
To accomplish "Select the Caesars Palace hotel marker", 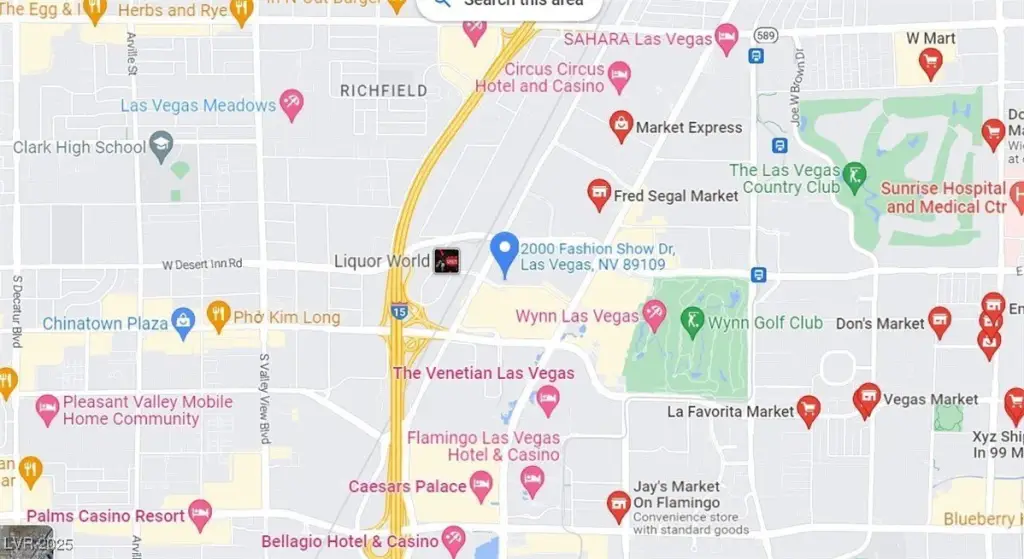I will click(481, 487).
